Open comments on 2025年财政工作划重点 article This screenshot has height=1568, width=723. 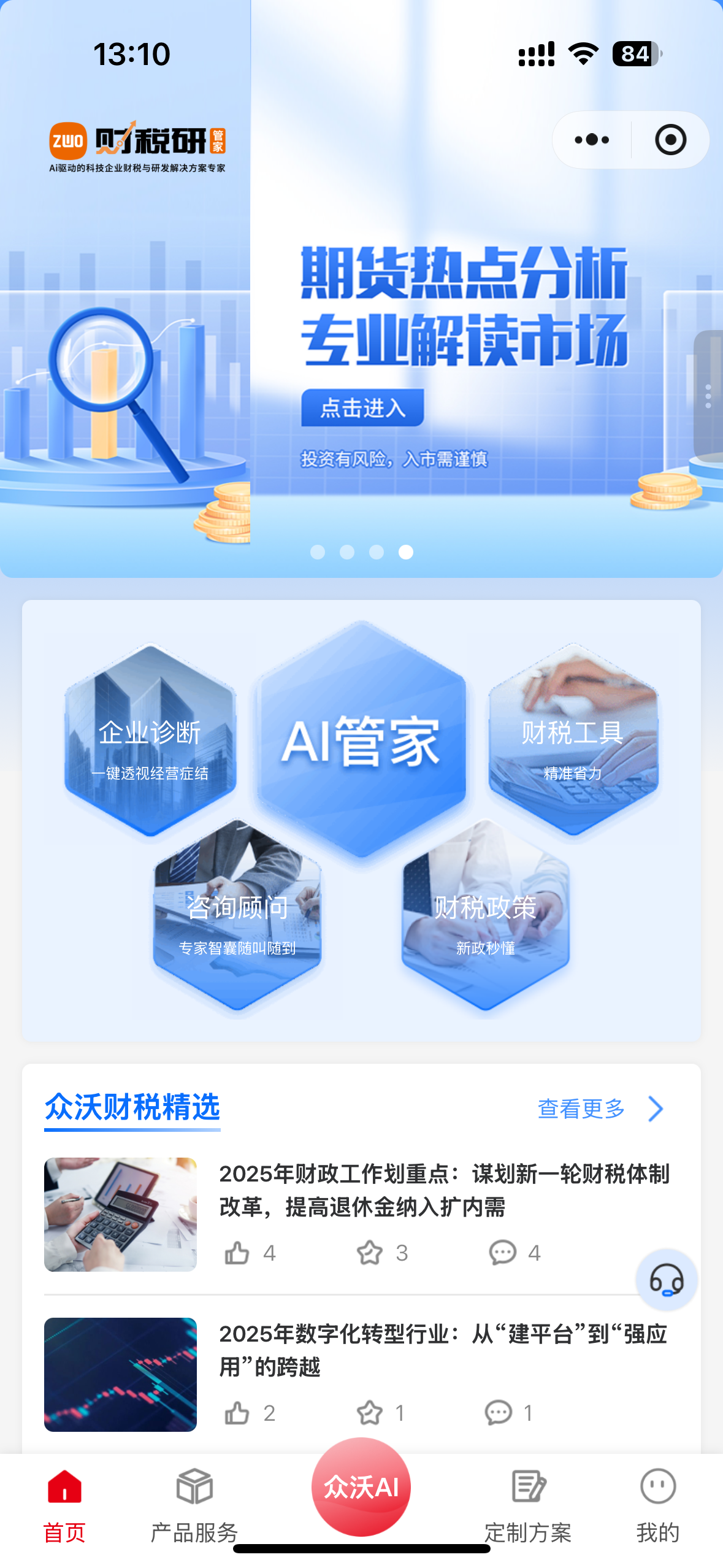[x=502, y=1253]
